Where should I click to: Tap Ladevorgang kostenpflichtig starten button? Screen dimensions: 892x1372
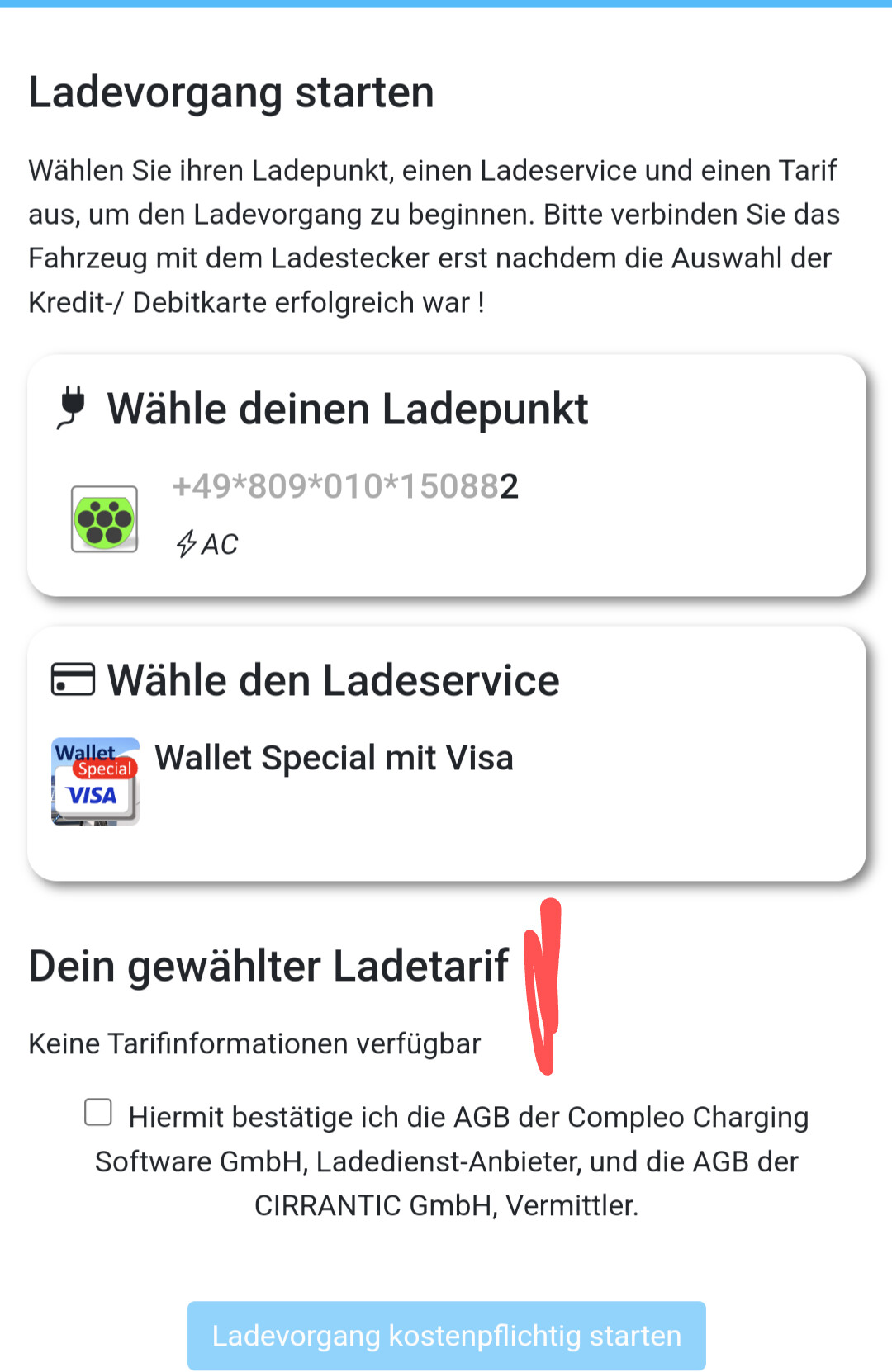coord(447,1336)
